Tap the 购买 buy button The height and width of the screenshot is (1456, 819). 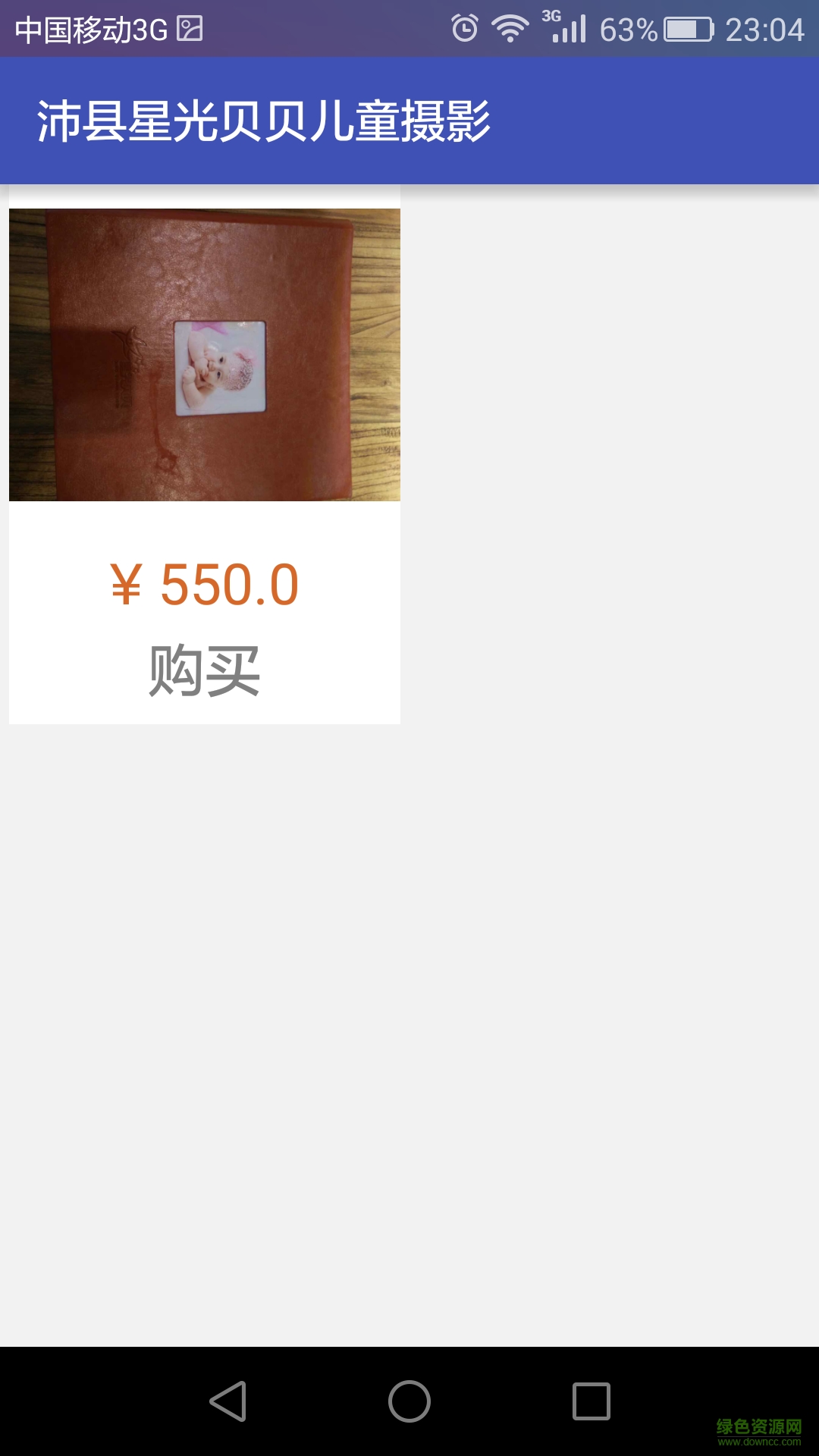pos(204,670)
